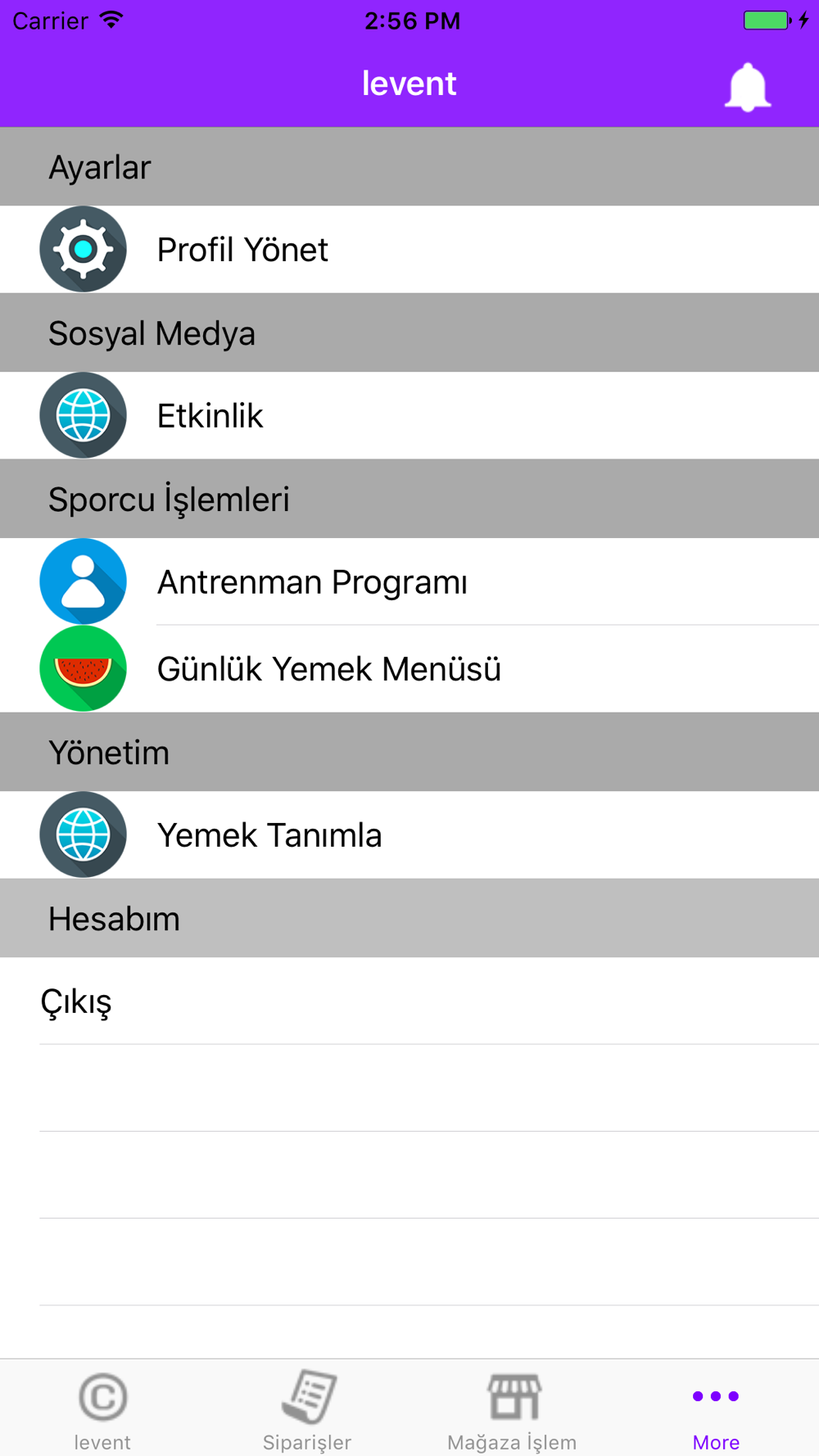Open the notifications bell
This screenshot has width=819, height=1456.
747,87
